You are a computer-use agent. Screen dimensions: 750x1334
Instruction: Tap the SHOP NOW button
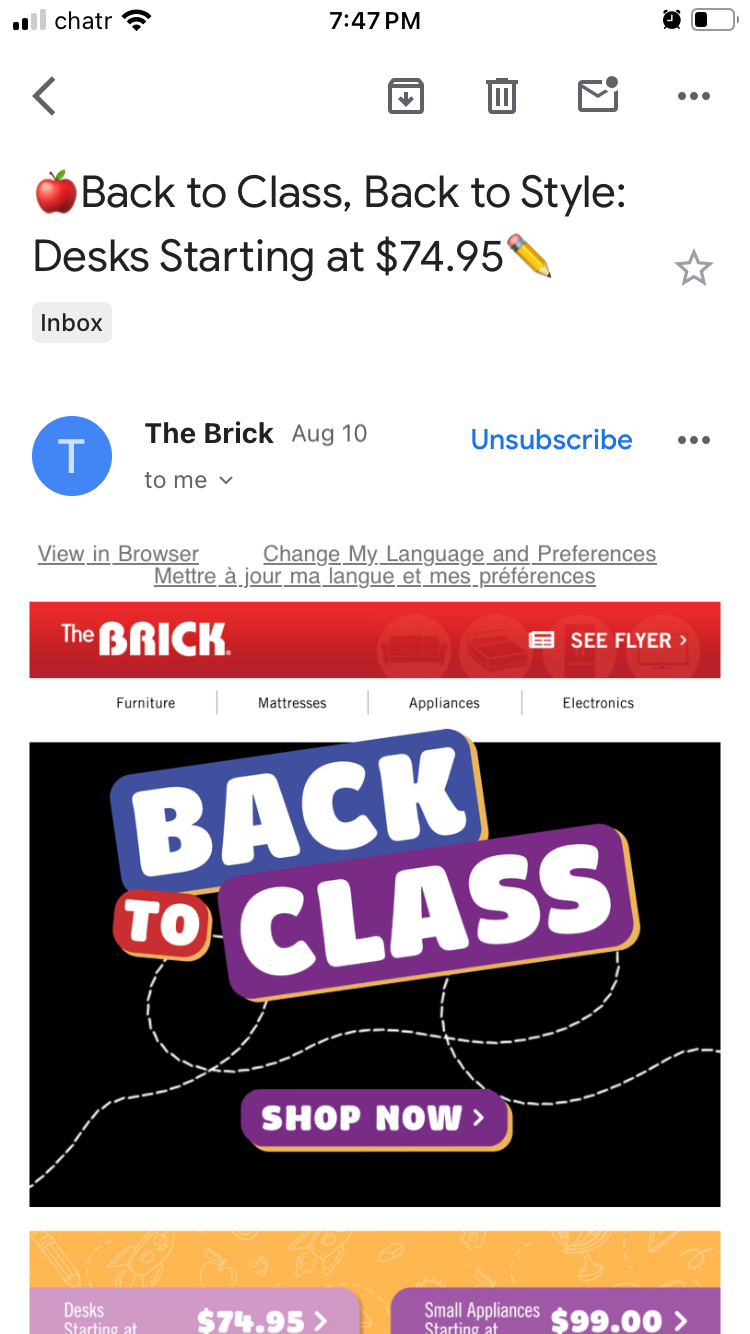(375, 1118)
